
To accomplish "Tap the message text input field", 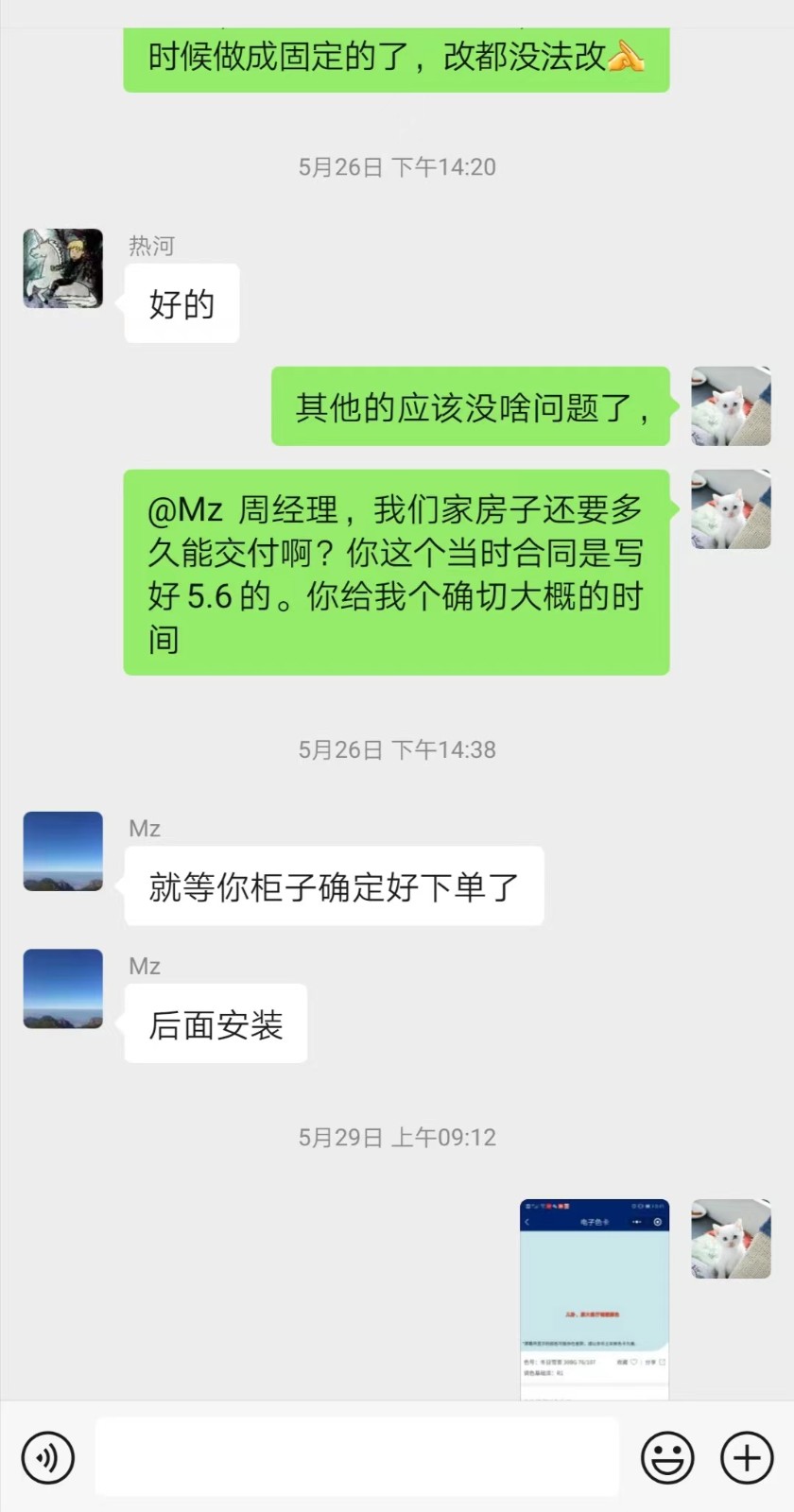I will click(357, 1457).
